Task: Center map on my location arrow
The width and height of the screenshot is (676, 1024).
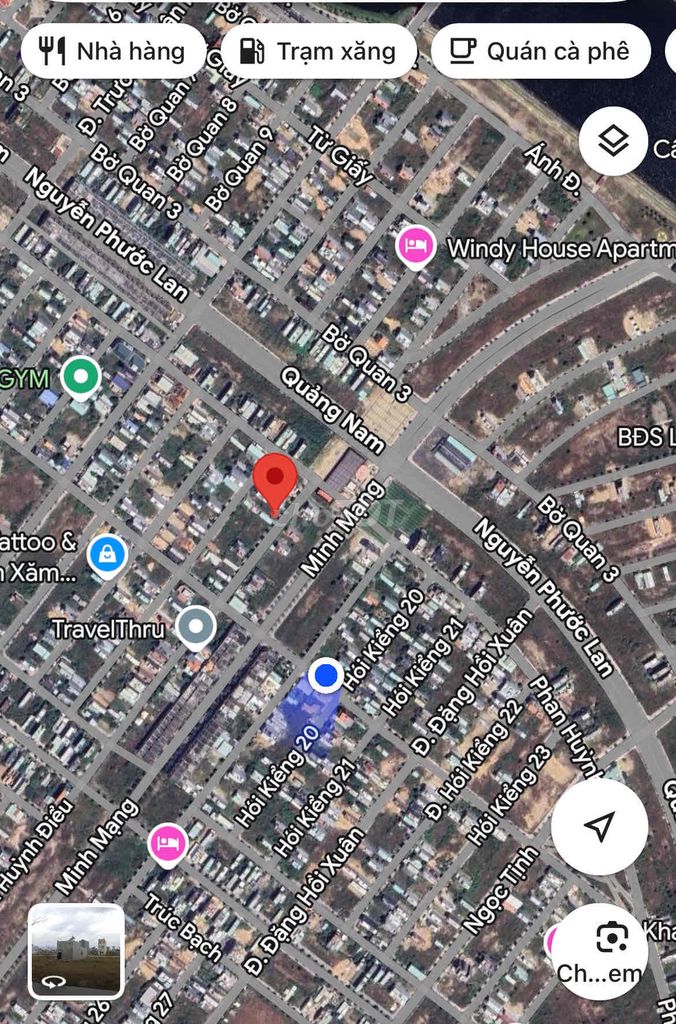Action: pyautogui.click(x=599, y=827)
